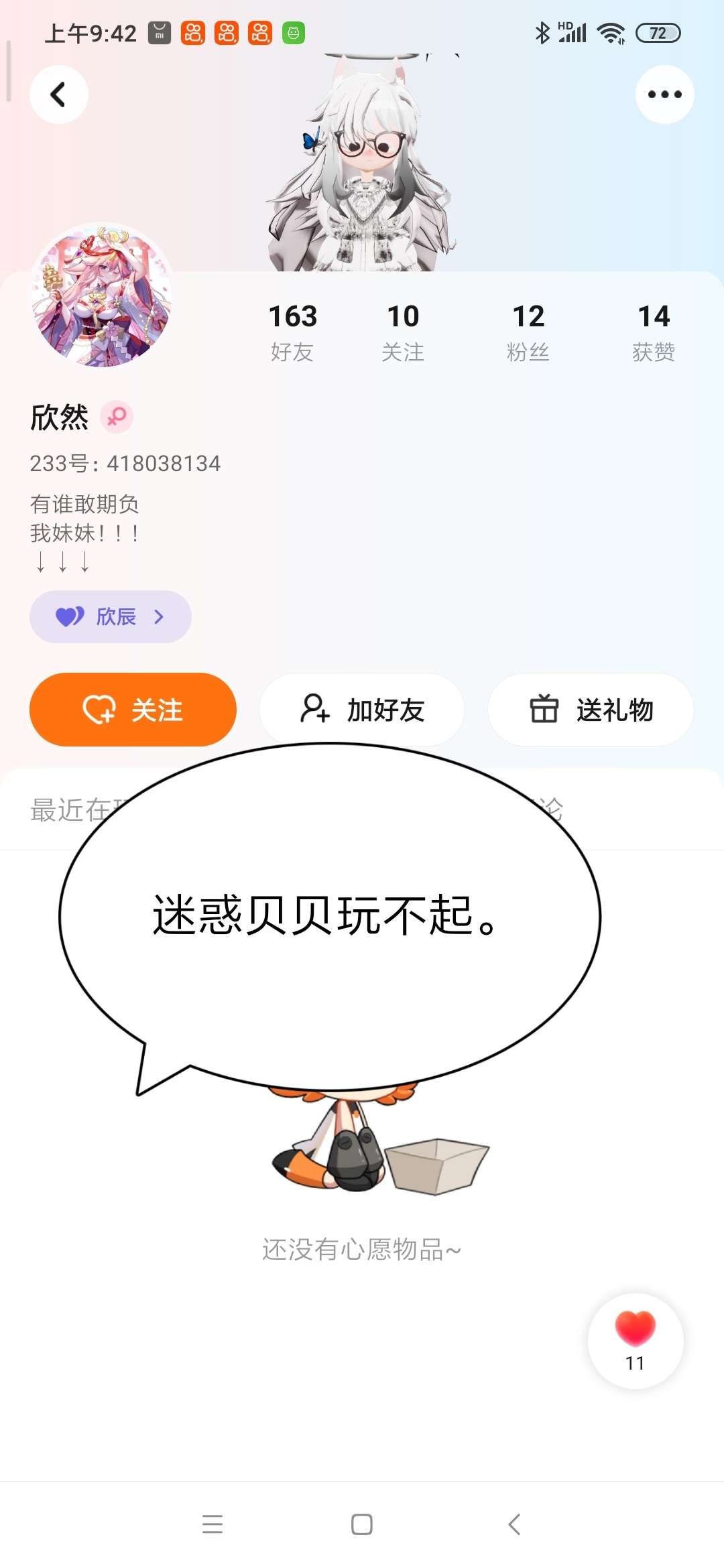Open the 163 好友 friends list
Image resolution: width=724 pixels, height=1568 pixels.
click(292, 332)
